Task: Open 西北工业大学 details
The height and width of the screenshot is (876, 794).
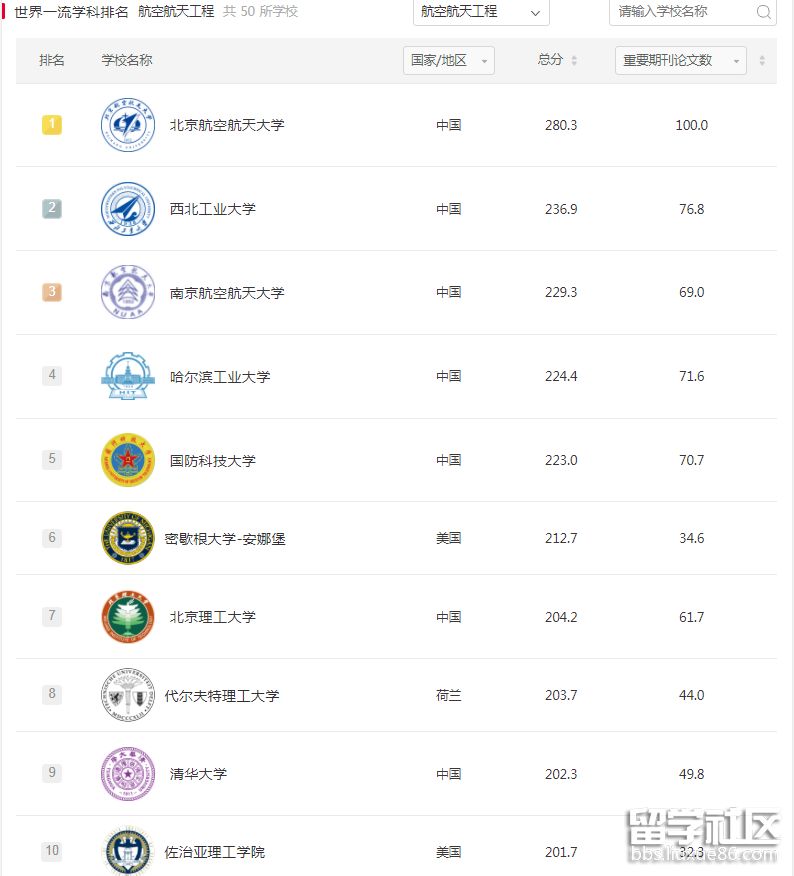Action: pyautogui.click(x=213, y=209)
